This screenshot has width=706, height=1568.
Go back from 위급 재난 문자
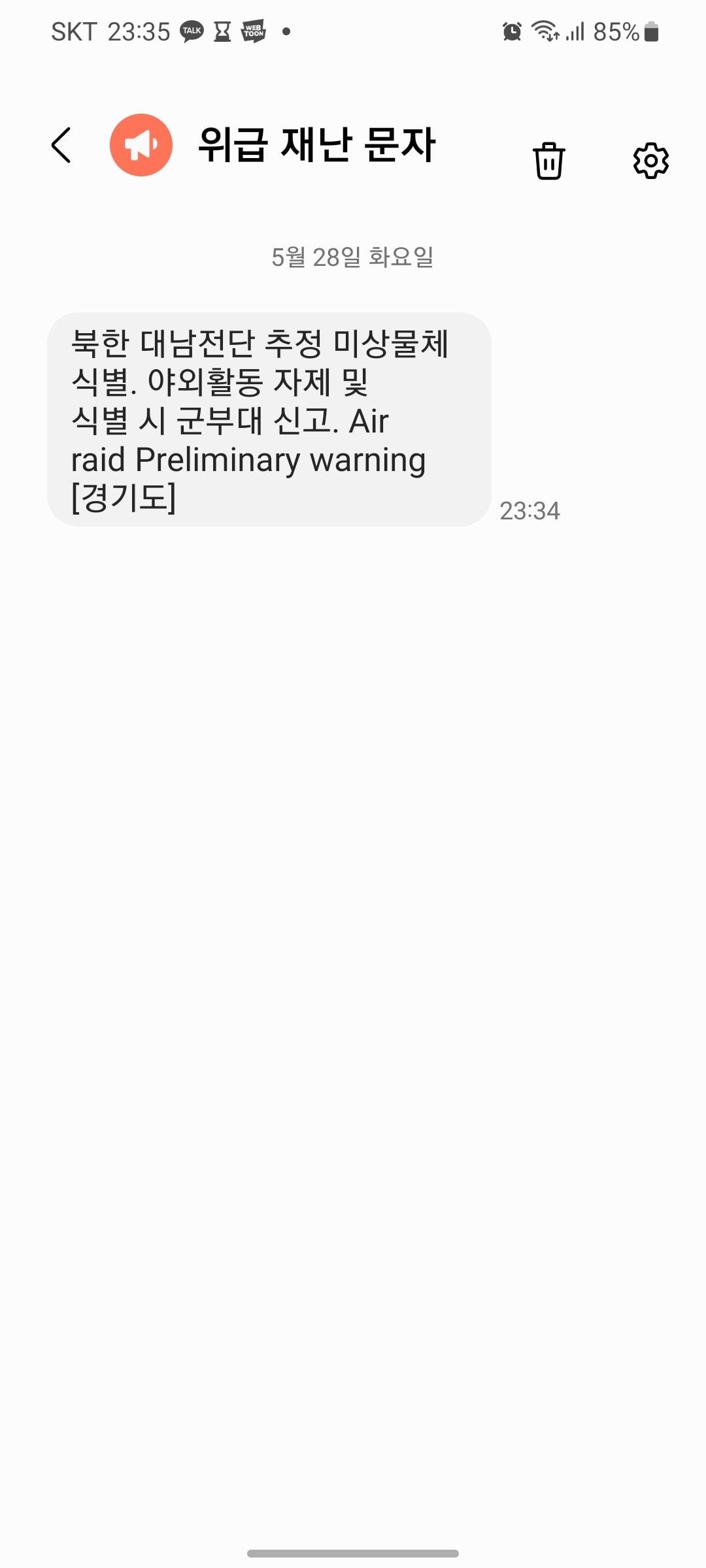click(61, 145)
